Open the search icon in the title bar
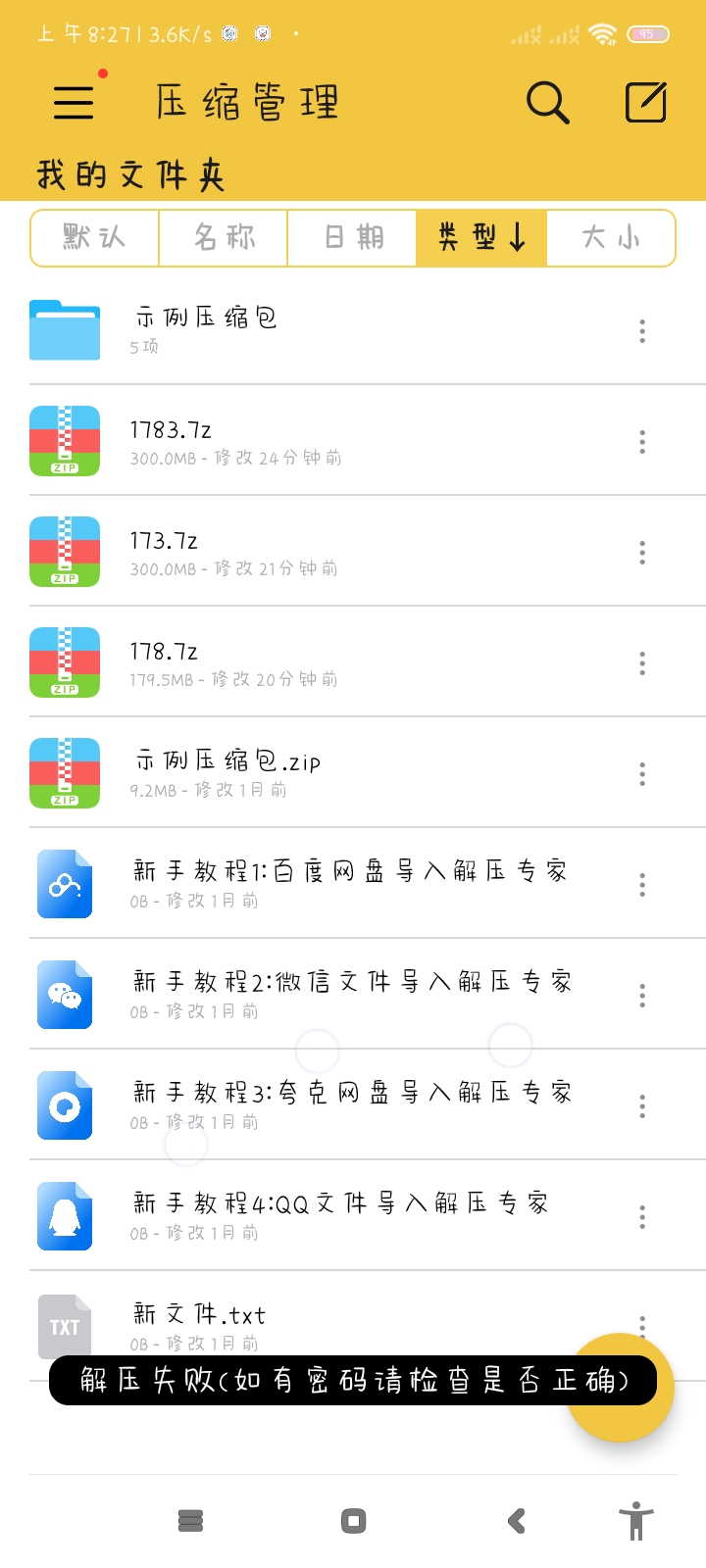The height and width of the screenshot is (1568, 706). (547, 102)
